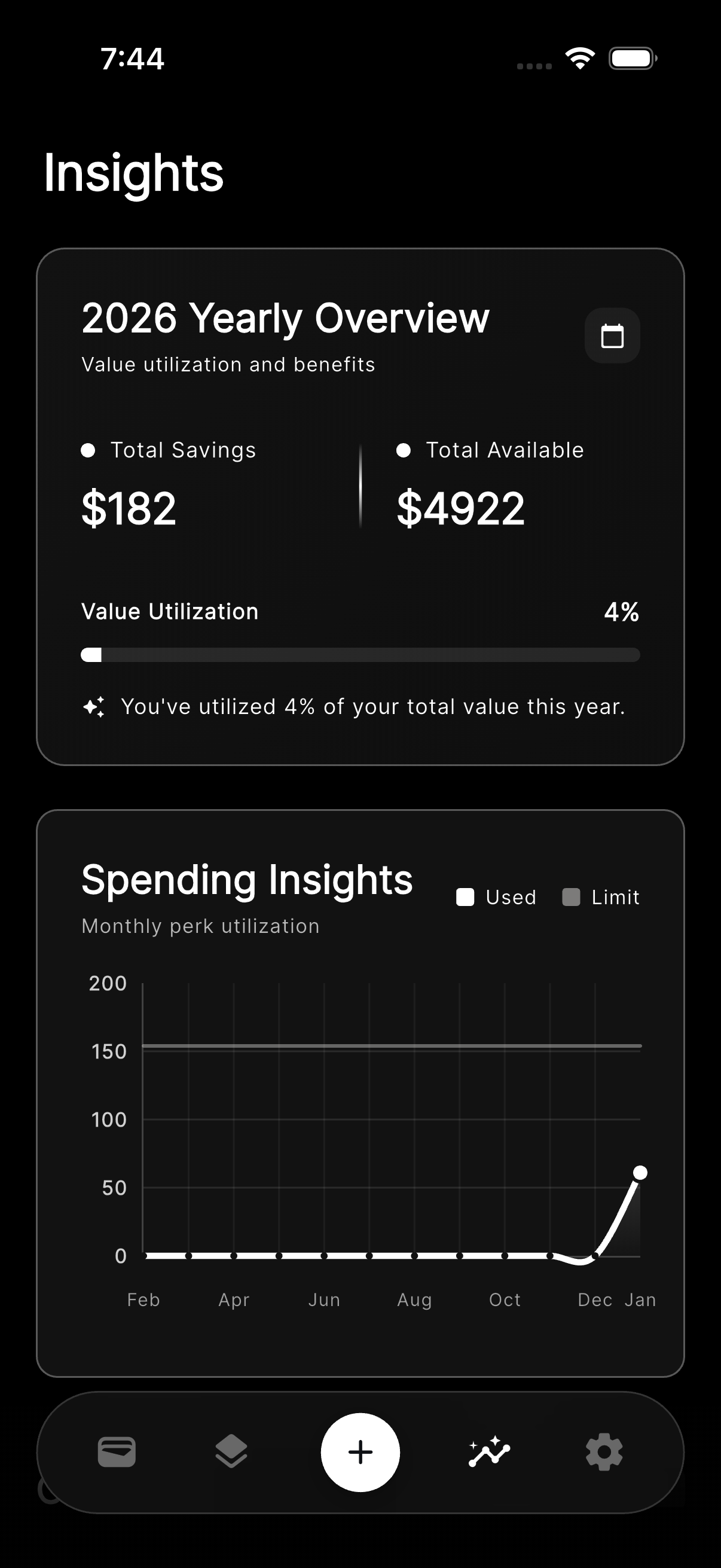Tap the clock showing 7:44 in the status bar
The height and width of the screenshot is (1568, 721).
(x=132, y=59)
